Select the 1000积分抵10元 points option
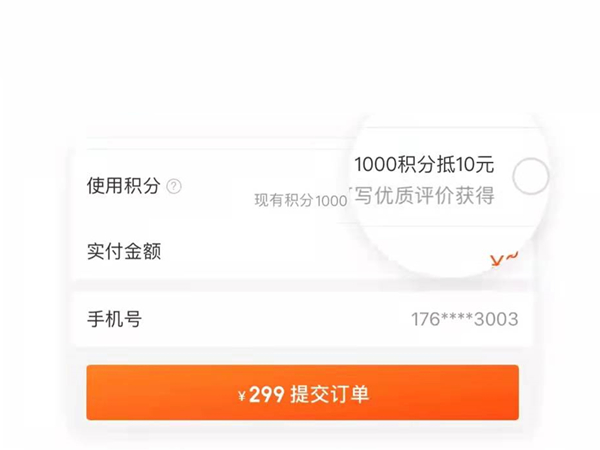Screen dimensions: 600x450 [530, 177]
